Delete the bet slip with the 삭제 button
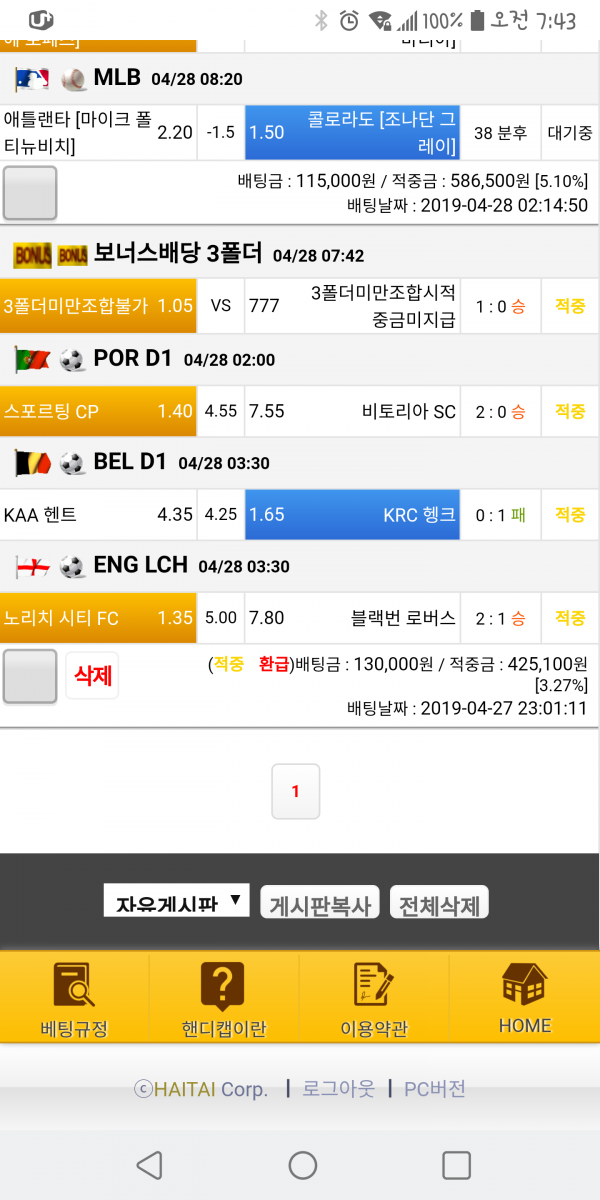600x1200 pixels. tap(92, 676)
